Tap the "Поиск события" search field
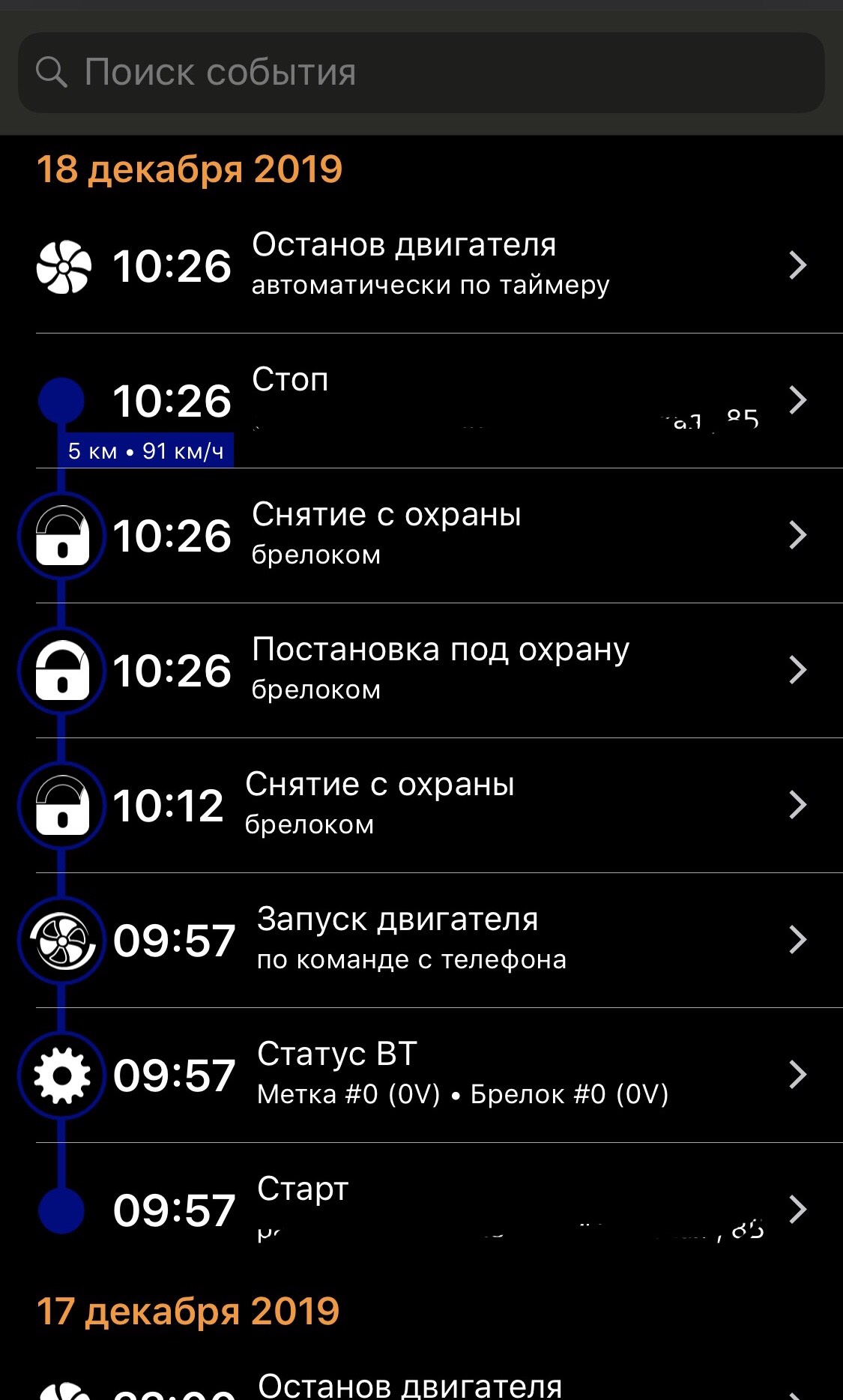843x1400 pixels. tap(420, 73)
